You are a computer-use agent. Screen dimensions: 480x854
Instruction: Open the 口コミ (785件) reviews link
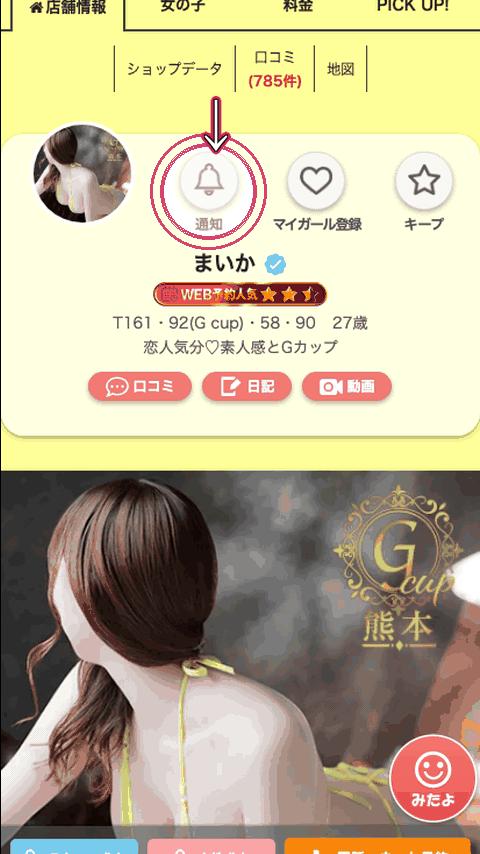tap(275, 69)
